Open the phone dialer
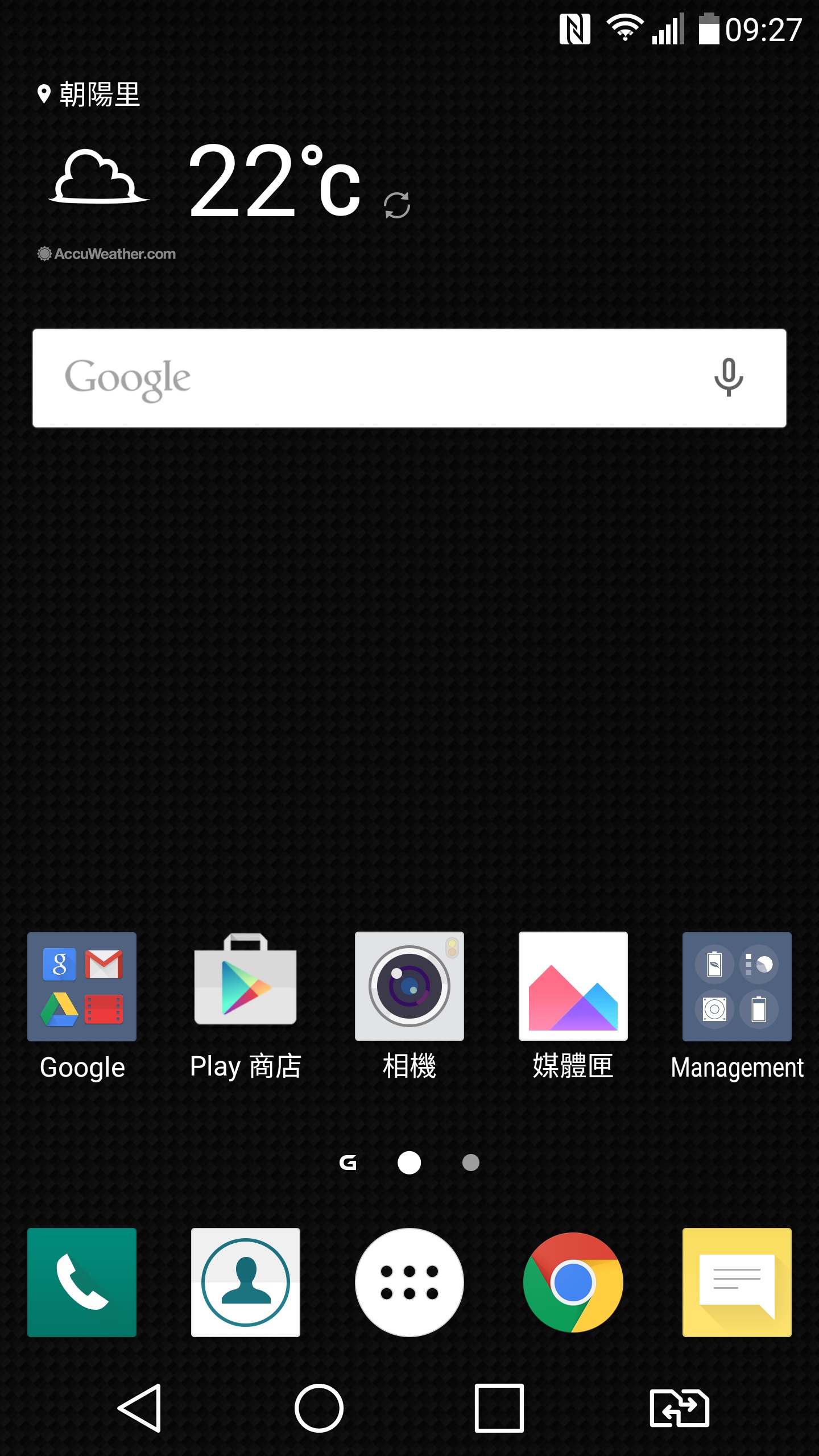The width and height of the screenshot is (819, 1456). [82, 1282]
